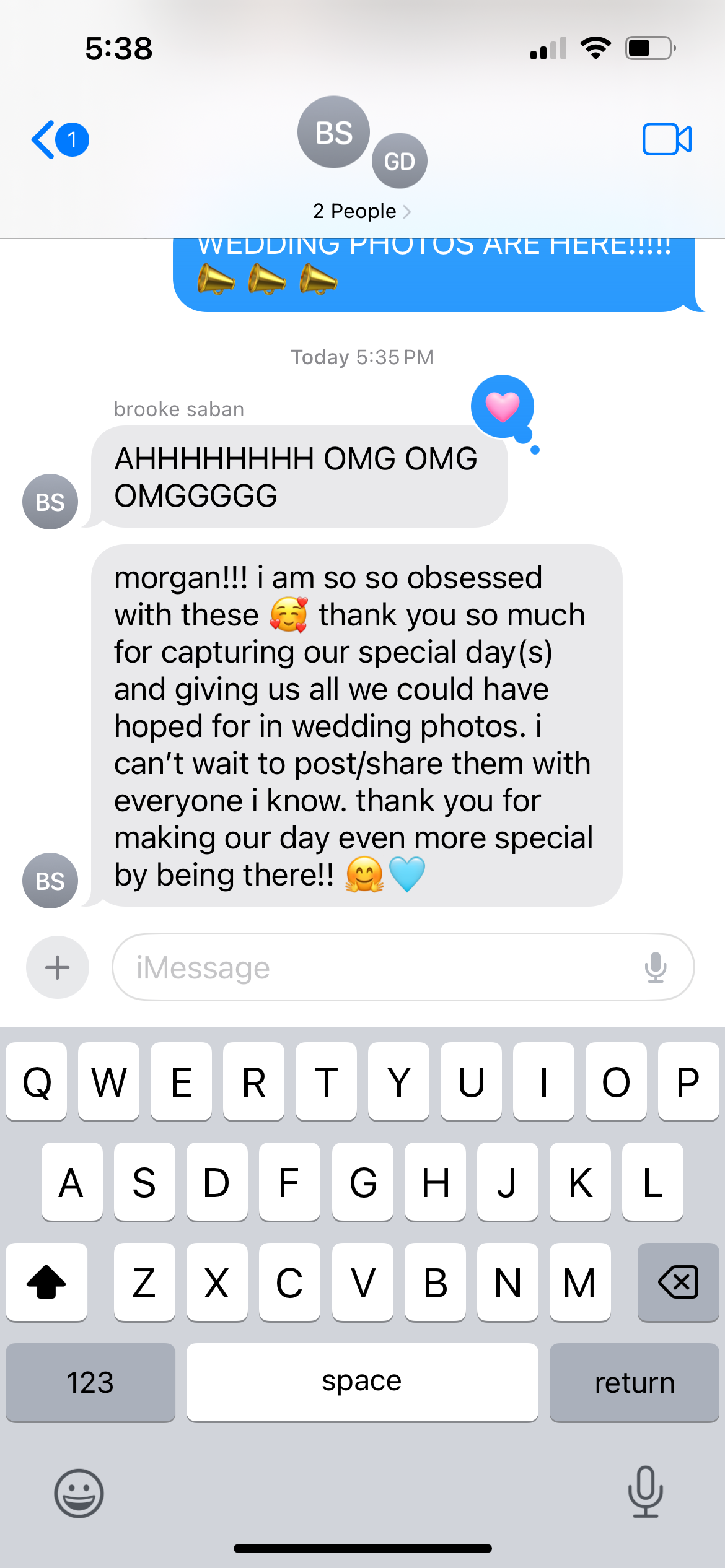This screenshot has width=725, height=1568.
Task: Record an audio message in text field
Action: (656, 967)
